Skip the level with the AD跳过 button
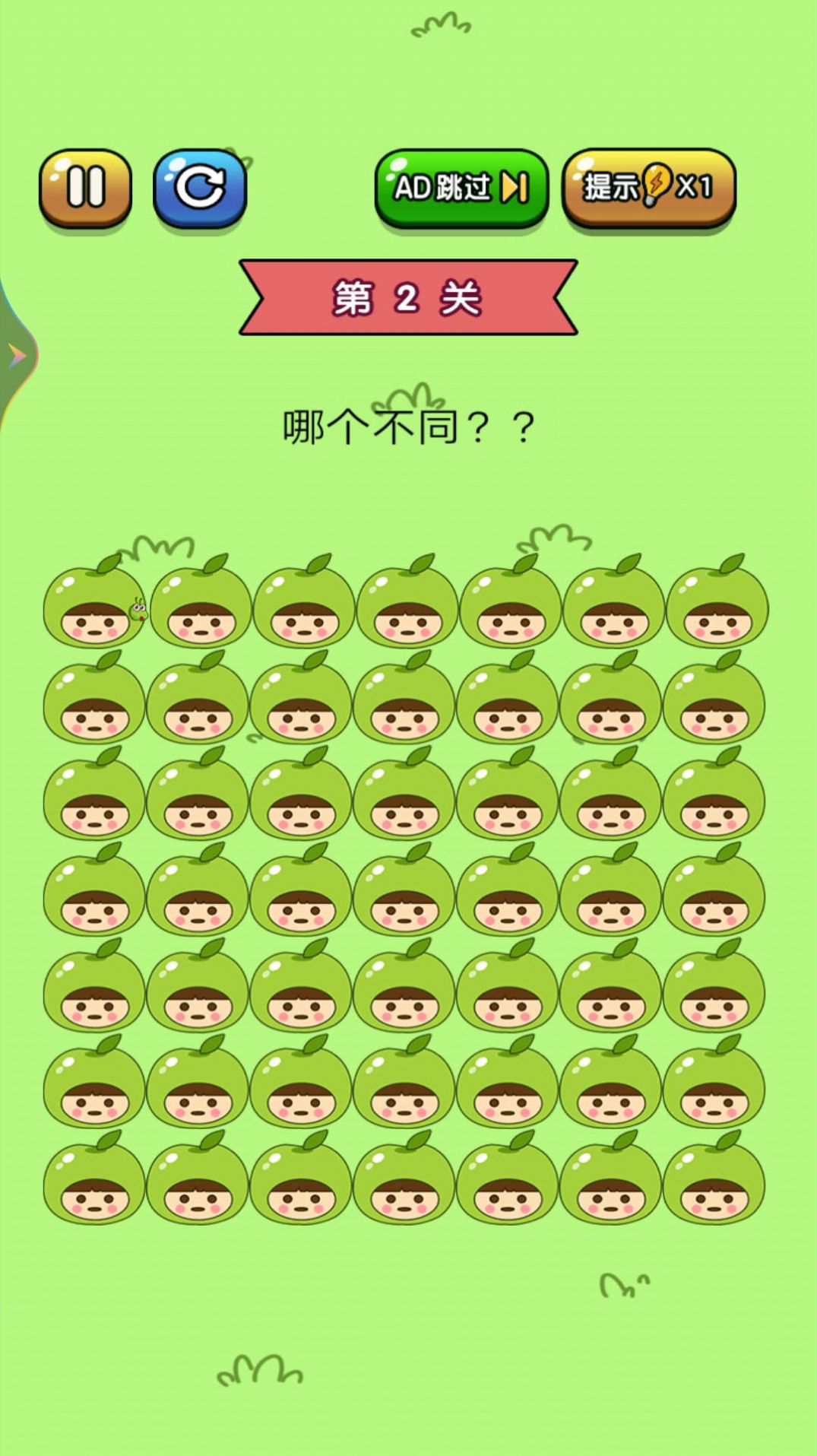Screen dimensions: 817x1456 (460, 190)
